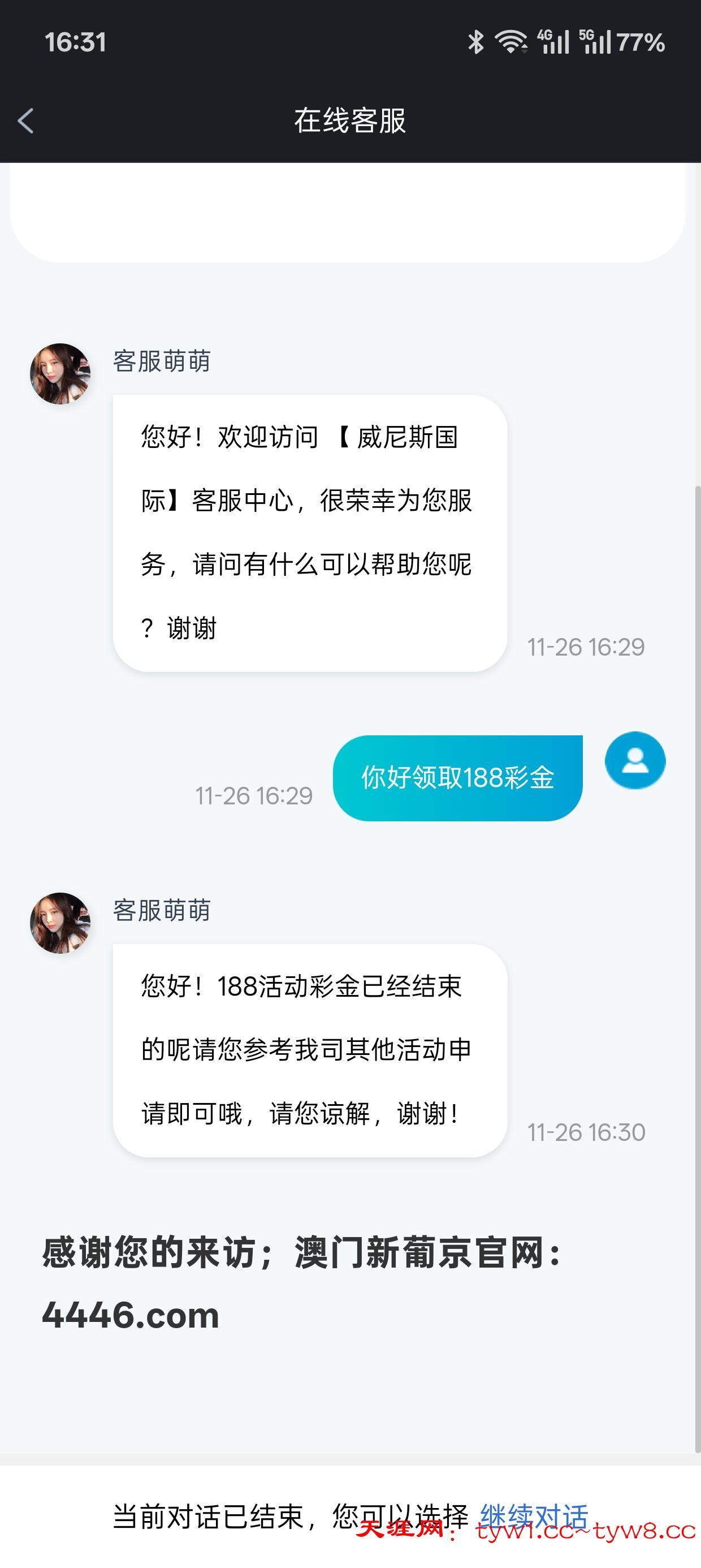Tap the 5G signal indicator

tap(597, 40)
